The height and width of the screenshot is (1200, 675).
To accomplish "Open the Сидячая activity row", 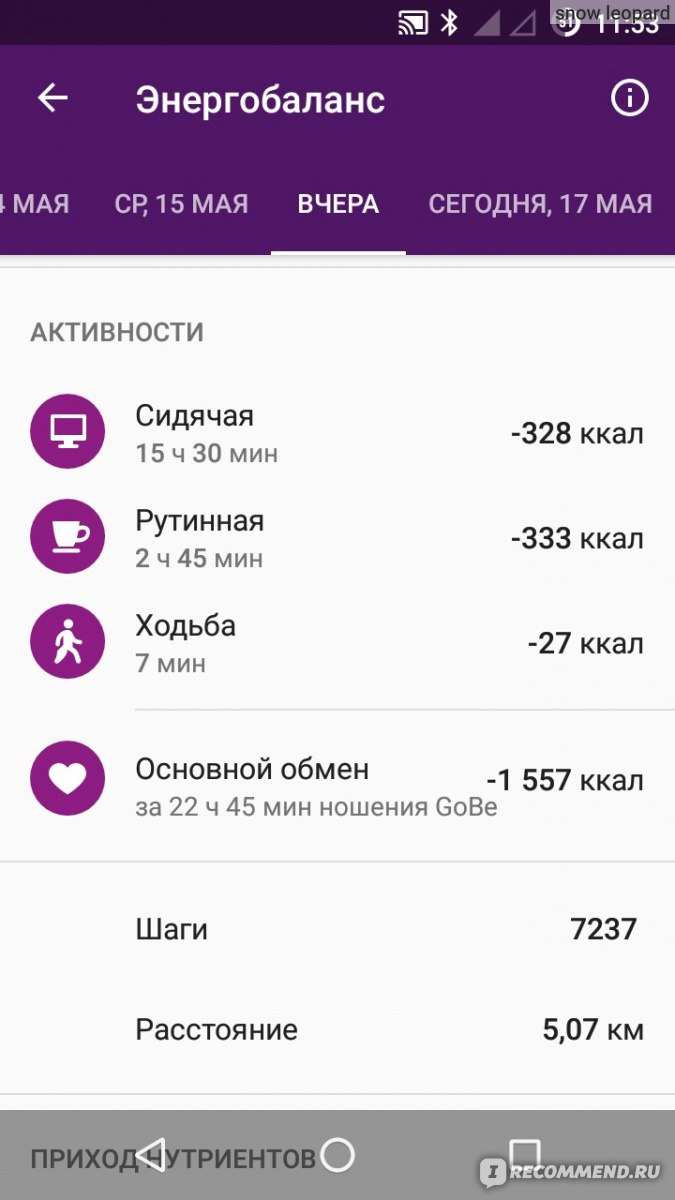I will point(337,432).
